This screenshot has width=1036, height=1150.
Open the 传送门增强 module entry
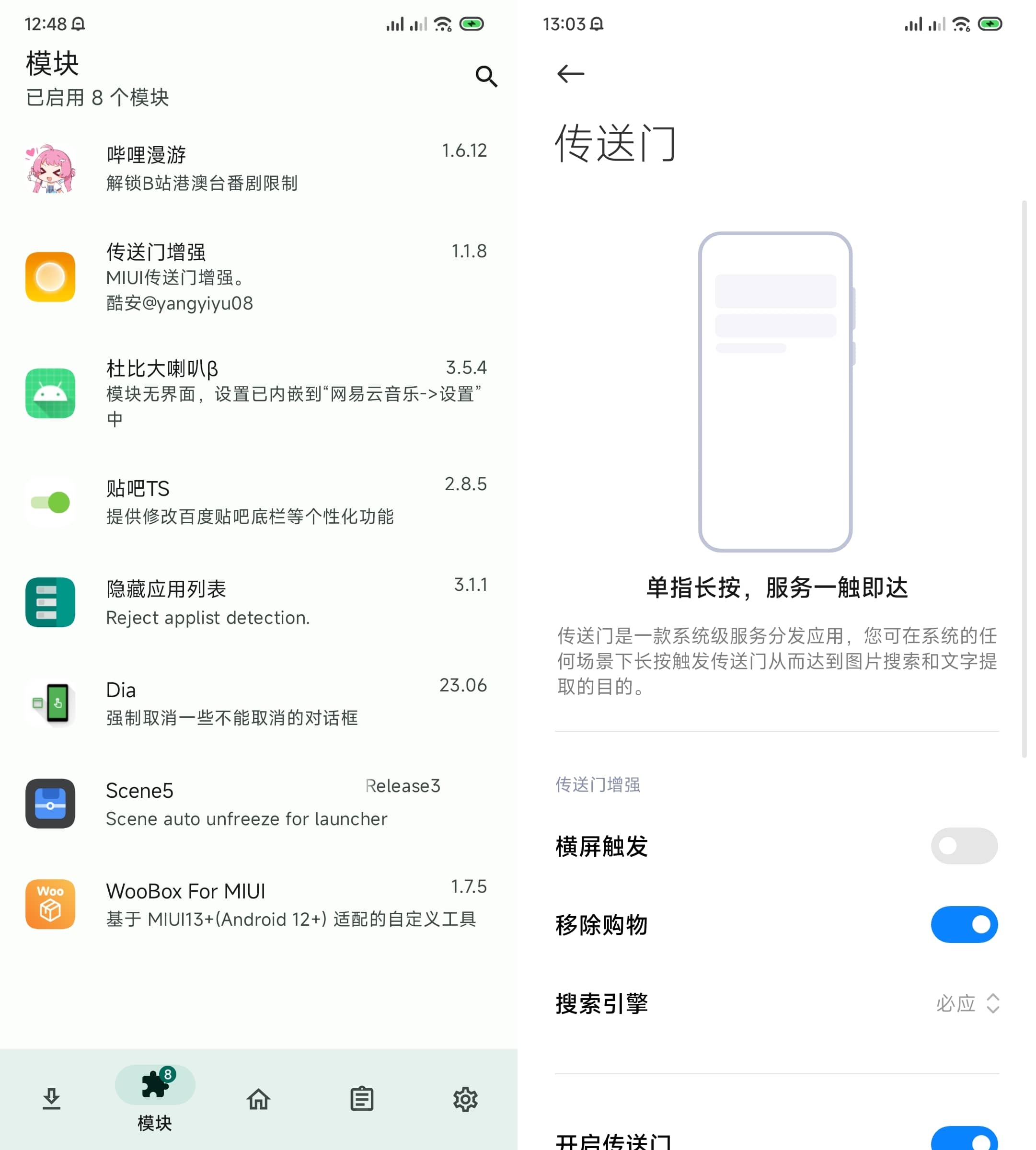pos(256,276)
